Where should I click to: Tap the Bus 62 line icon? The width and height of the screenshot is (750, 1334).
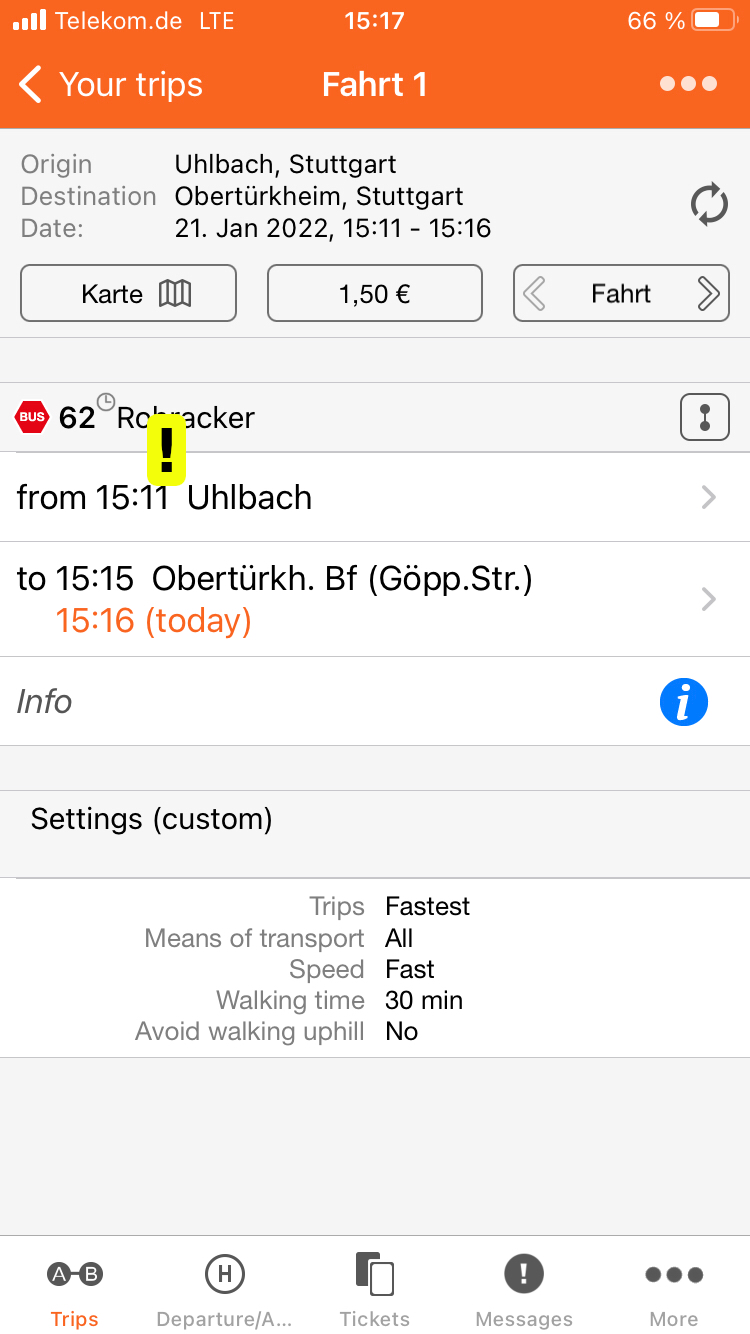coord(31,417)
